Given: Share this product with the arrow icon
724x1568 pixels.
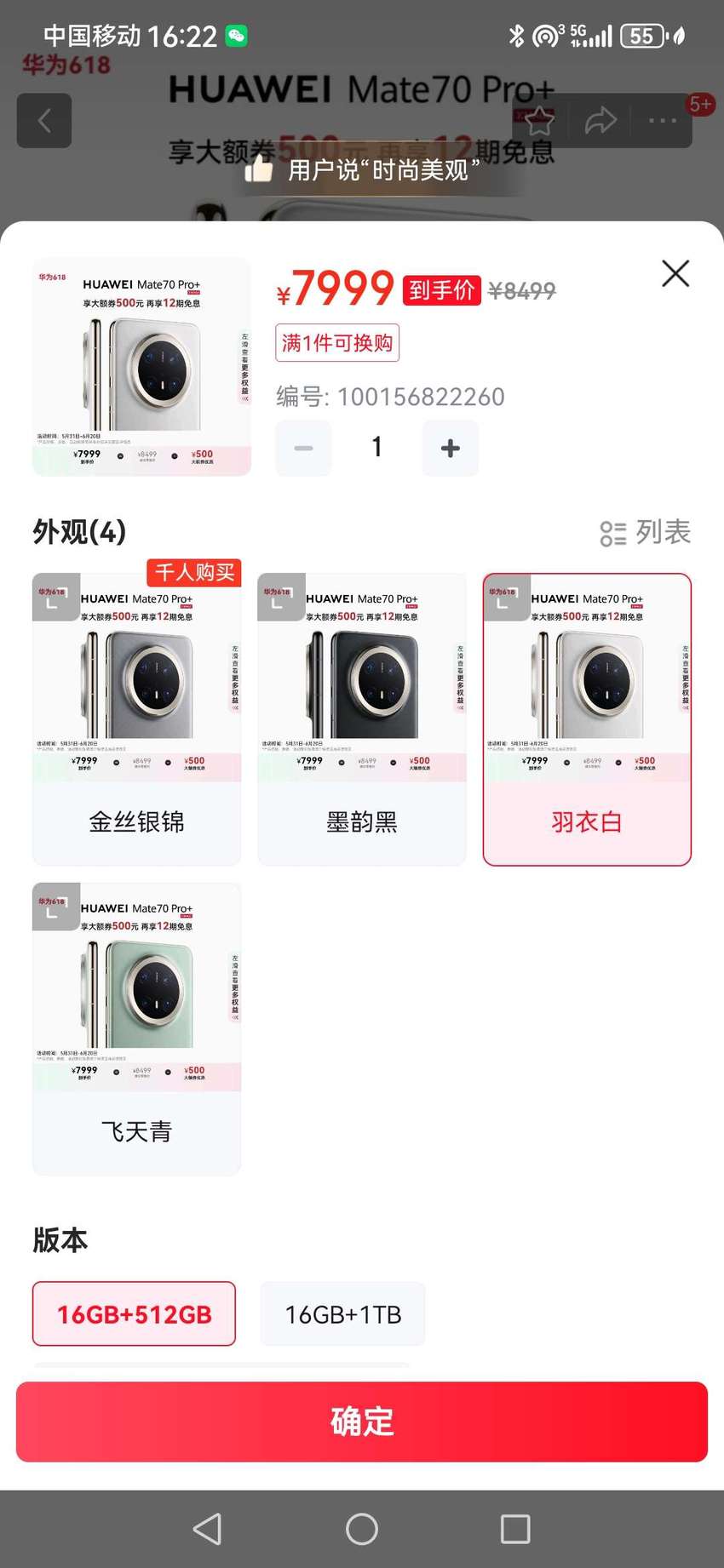Looking at the screenshot, I should (600, 121).
